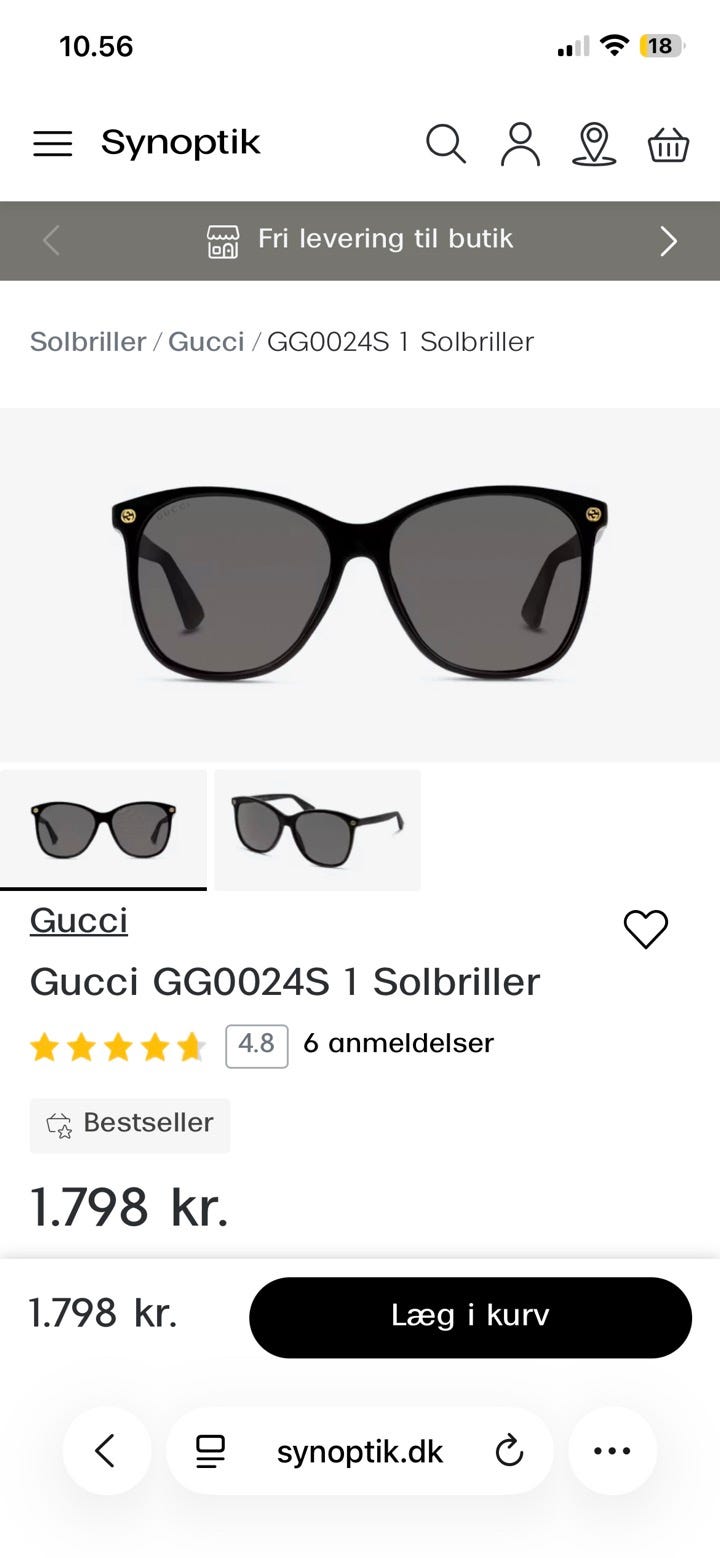
Task: Open Safari's more options menu
Action: pyautogui.click(x=611, y=1450)
